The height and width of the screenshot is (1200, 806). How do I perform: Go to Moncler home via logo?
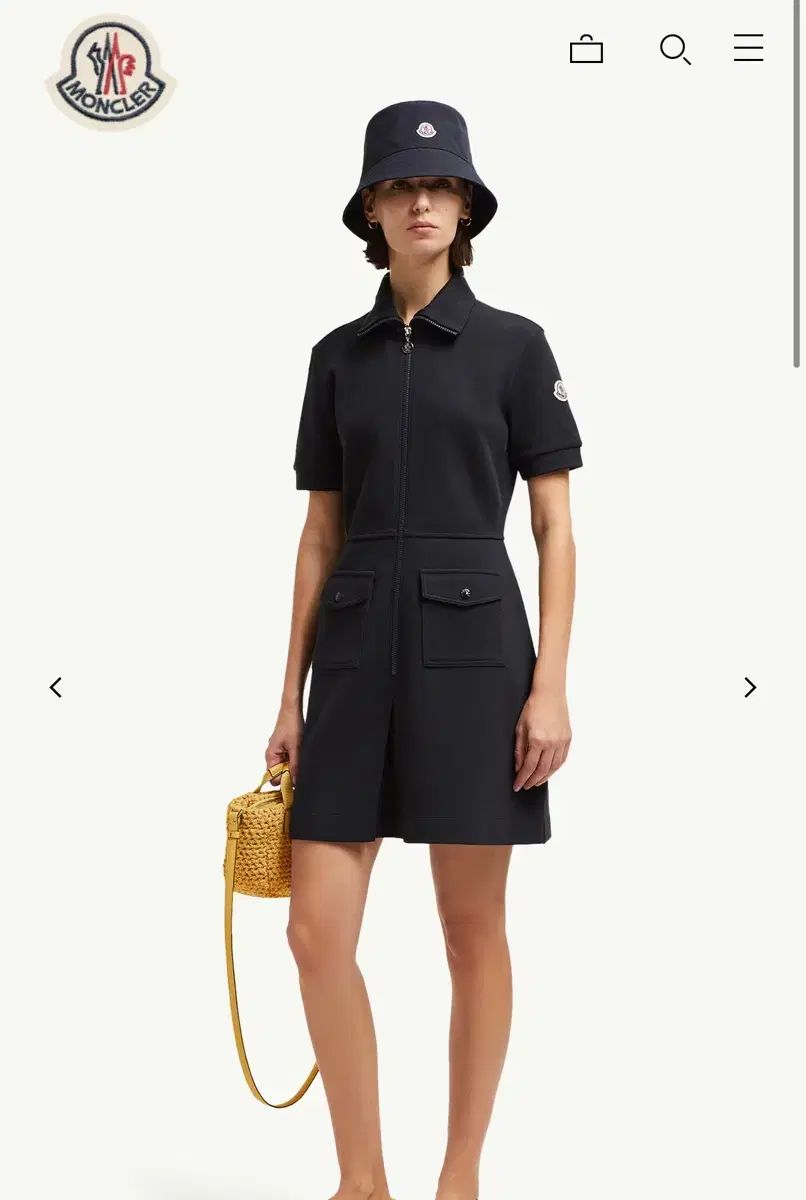pyautogui.click(x=111, y=72)
